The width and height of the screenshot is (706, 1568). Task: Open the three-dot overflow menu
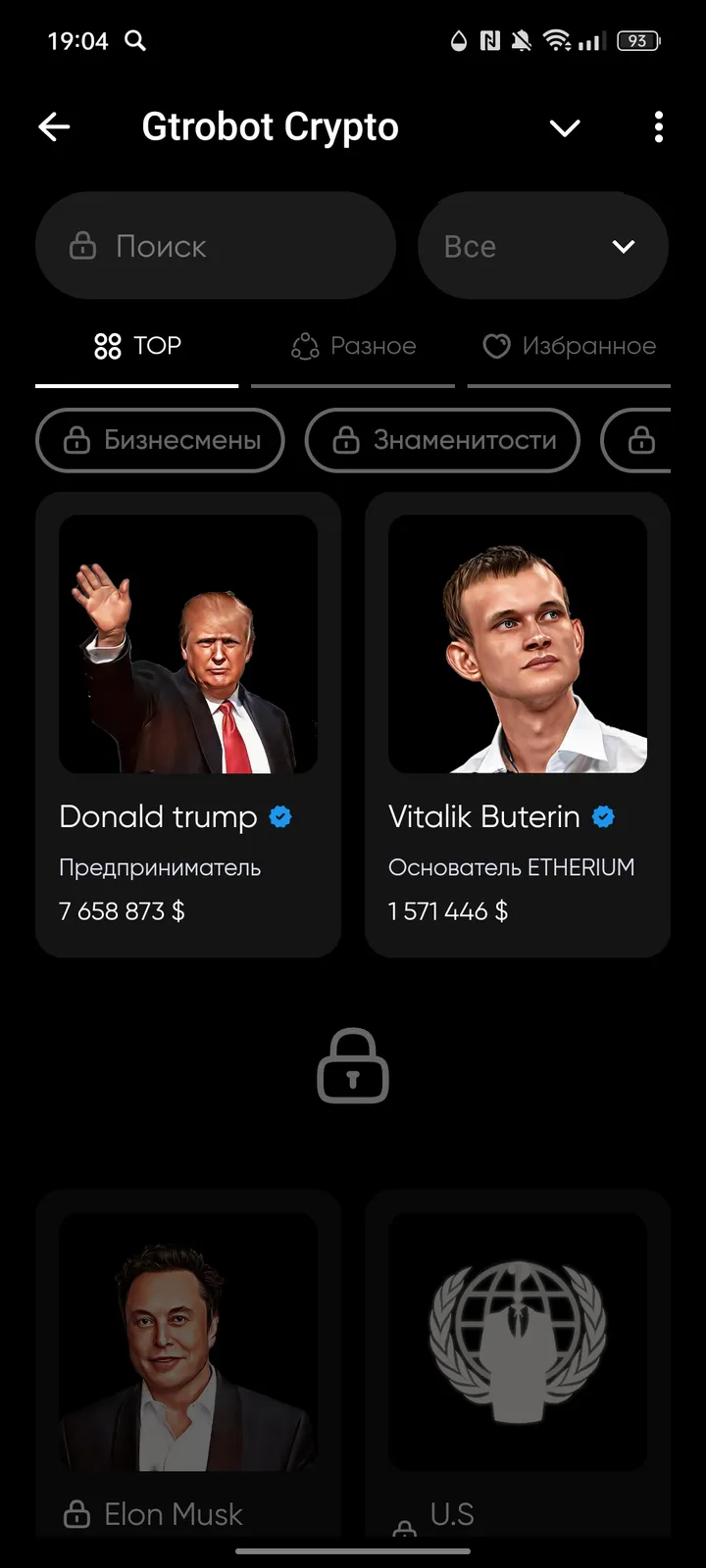pos(658,126)
